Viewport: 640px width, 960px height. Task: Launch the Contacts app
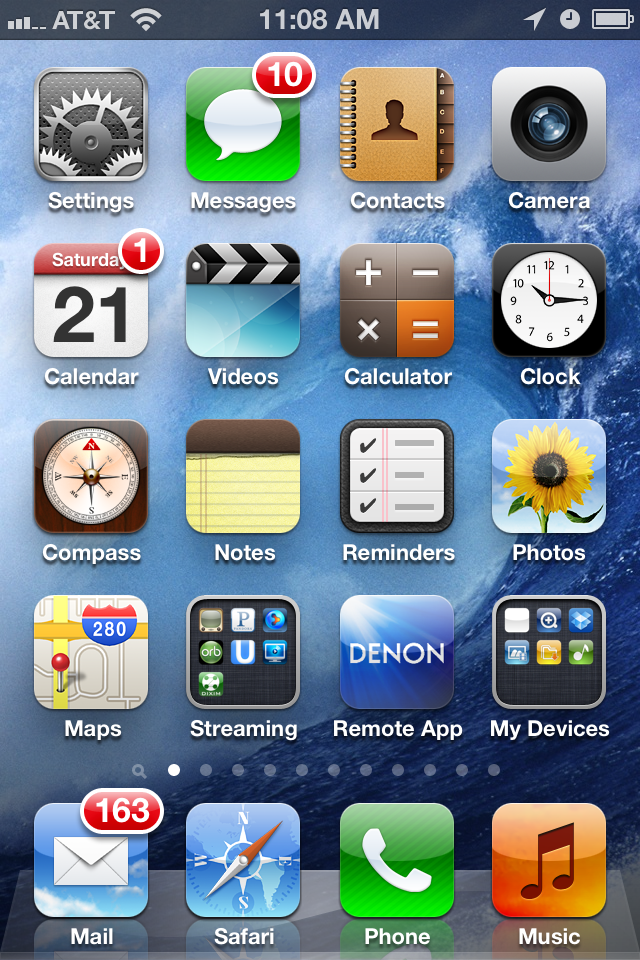(397, 125)
